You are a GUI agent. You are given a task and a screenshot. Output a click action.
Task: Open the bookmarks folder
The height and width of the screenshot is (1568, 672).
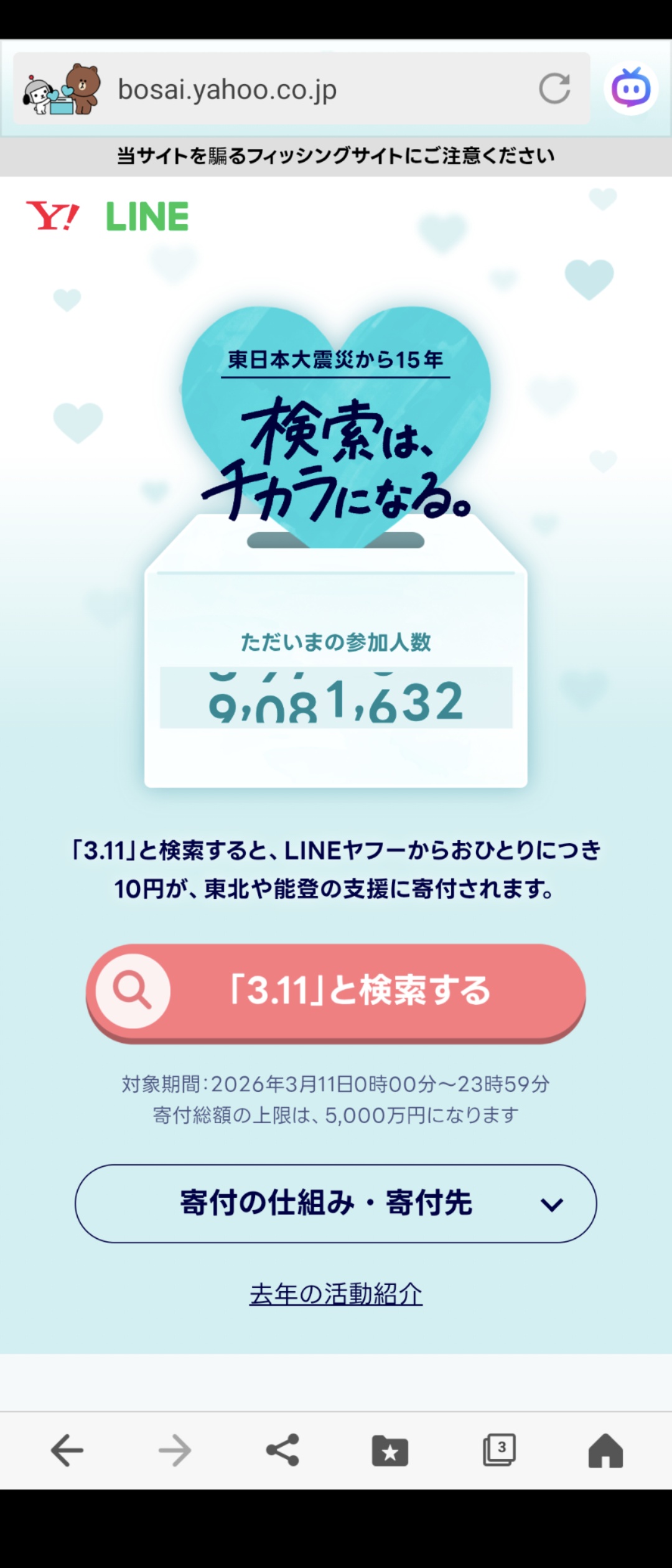[390, 1450]
